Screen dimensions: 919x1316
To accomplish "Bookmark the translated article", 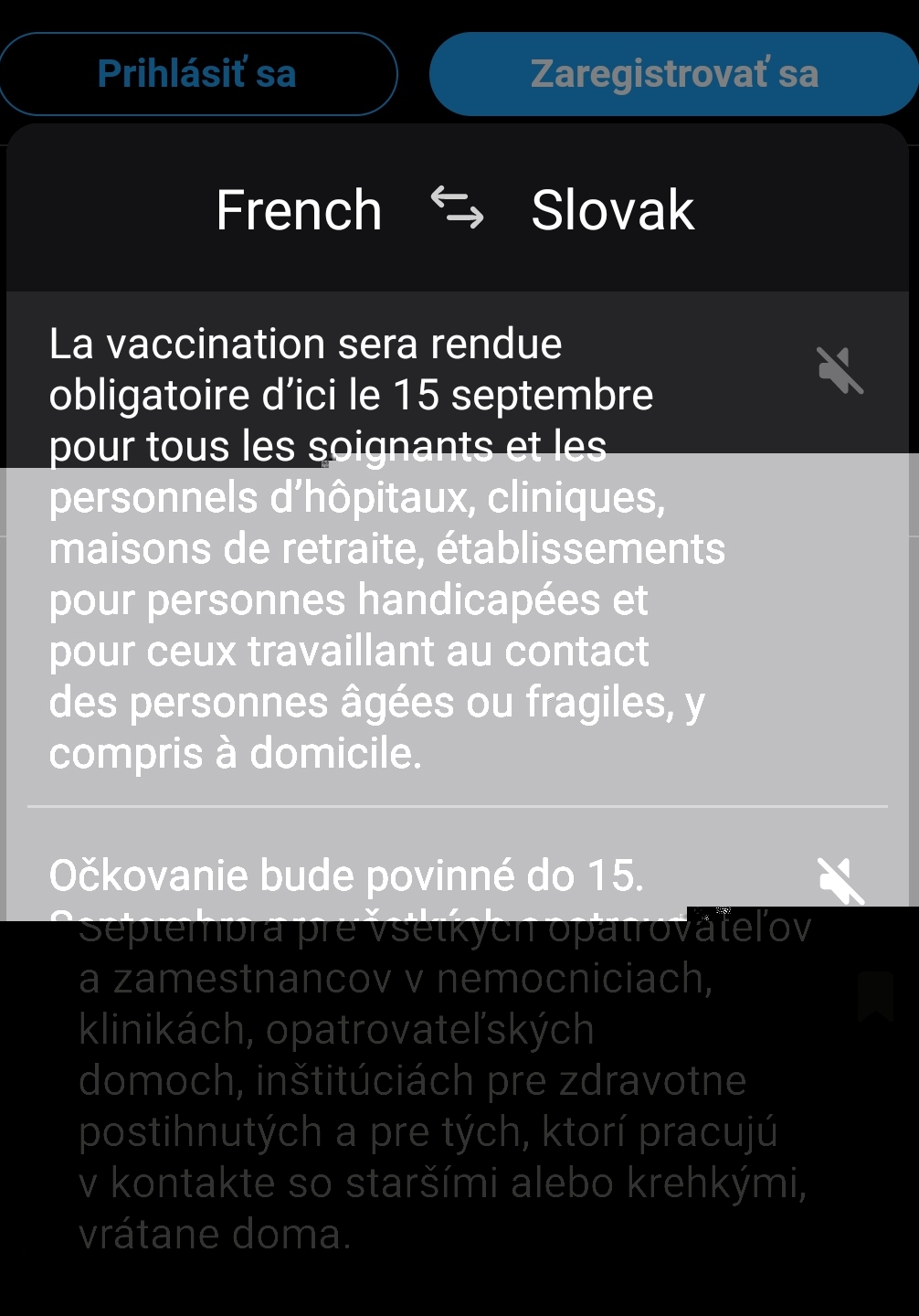I will click(x=874, y=996).
